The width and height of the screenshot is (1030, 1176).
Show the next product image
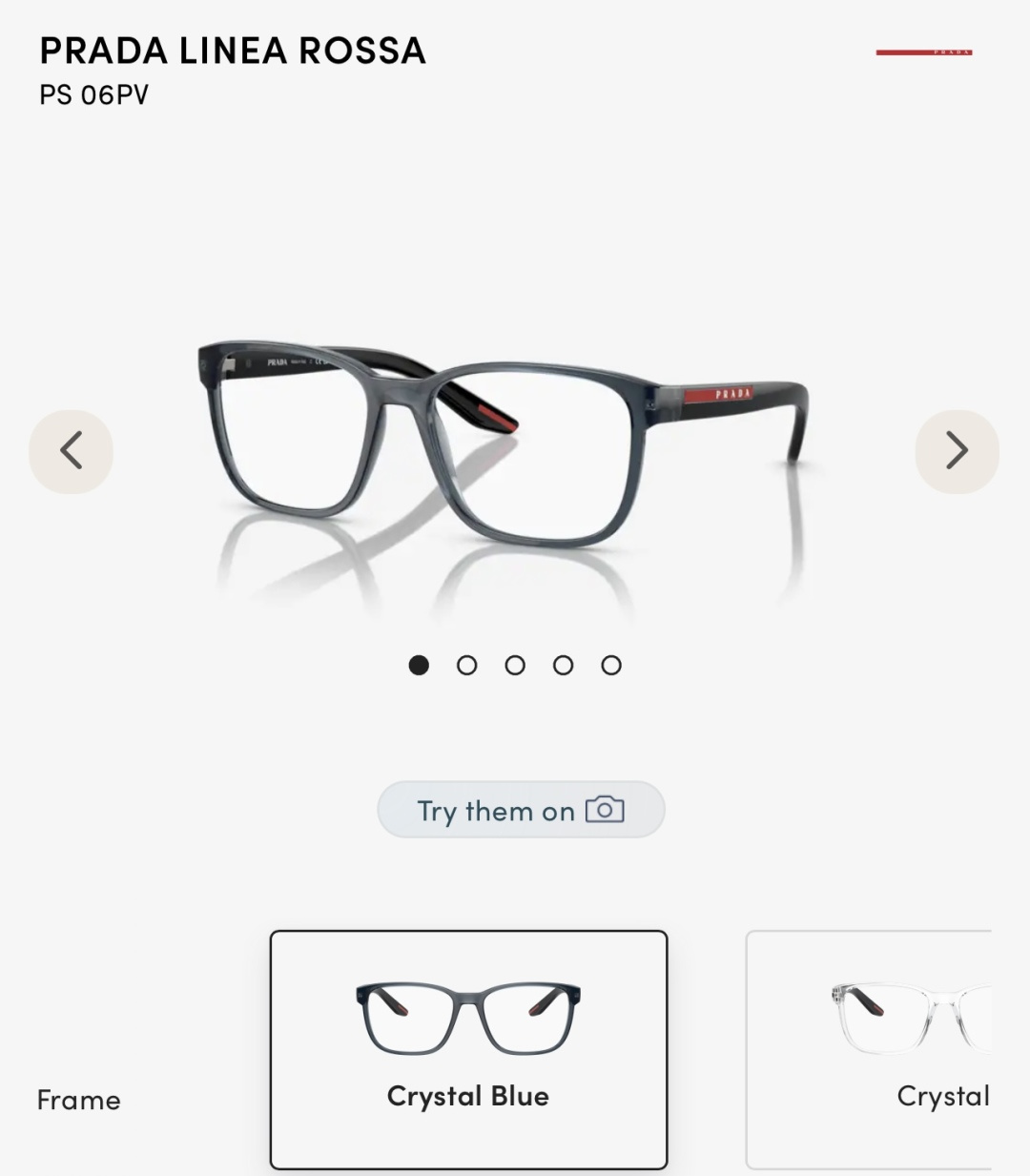click(x=957, y=451)
